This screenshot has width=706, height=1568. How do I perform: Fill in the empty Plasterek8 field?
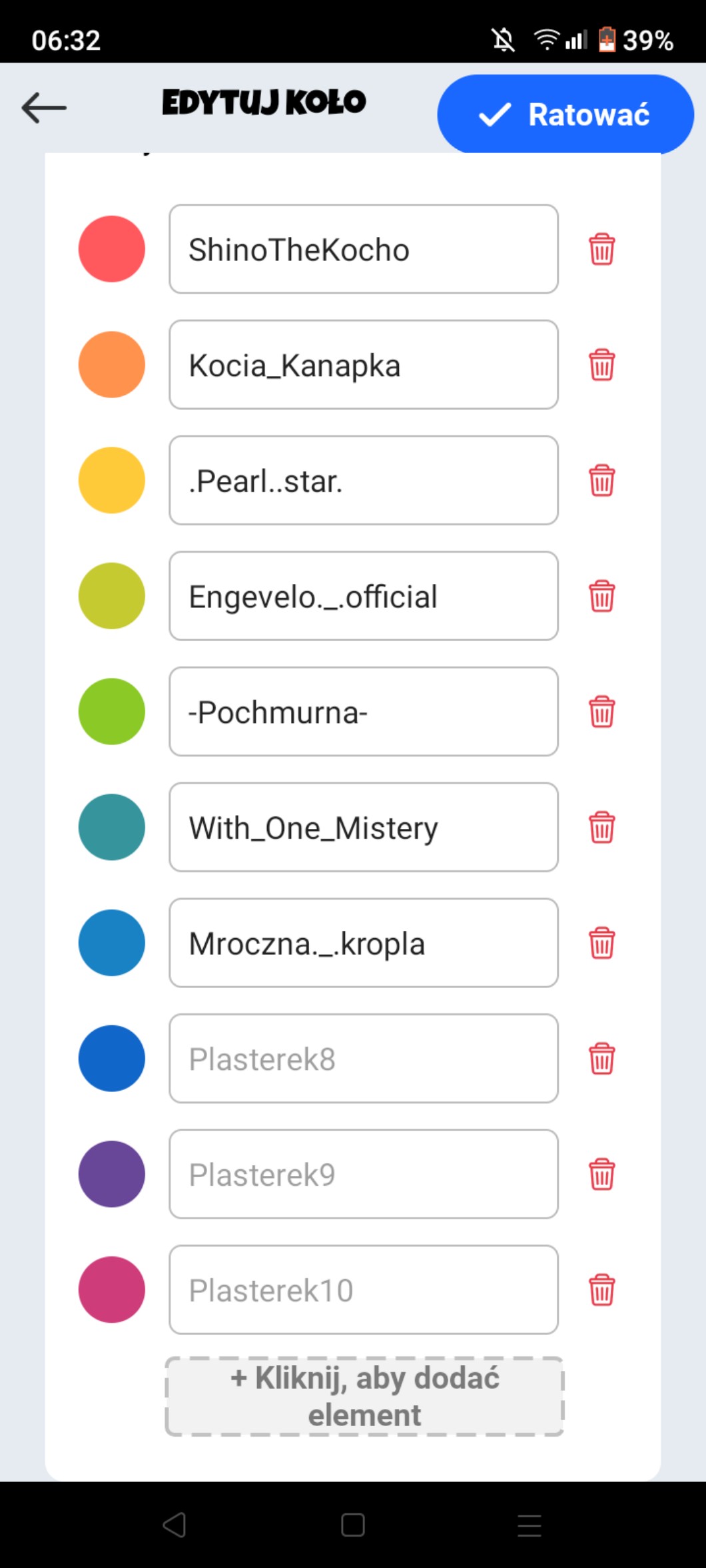363,1059
